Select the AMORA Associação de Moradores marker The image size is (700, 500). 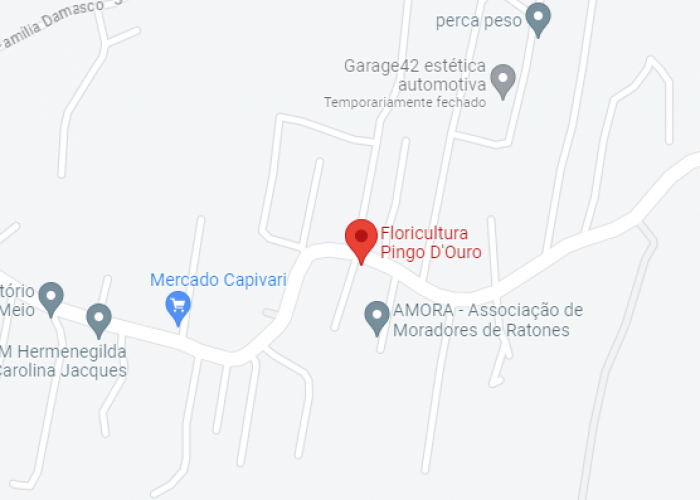click(376, 316)
